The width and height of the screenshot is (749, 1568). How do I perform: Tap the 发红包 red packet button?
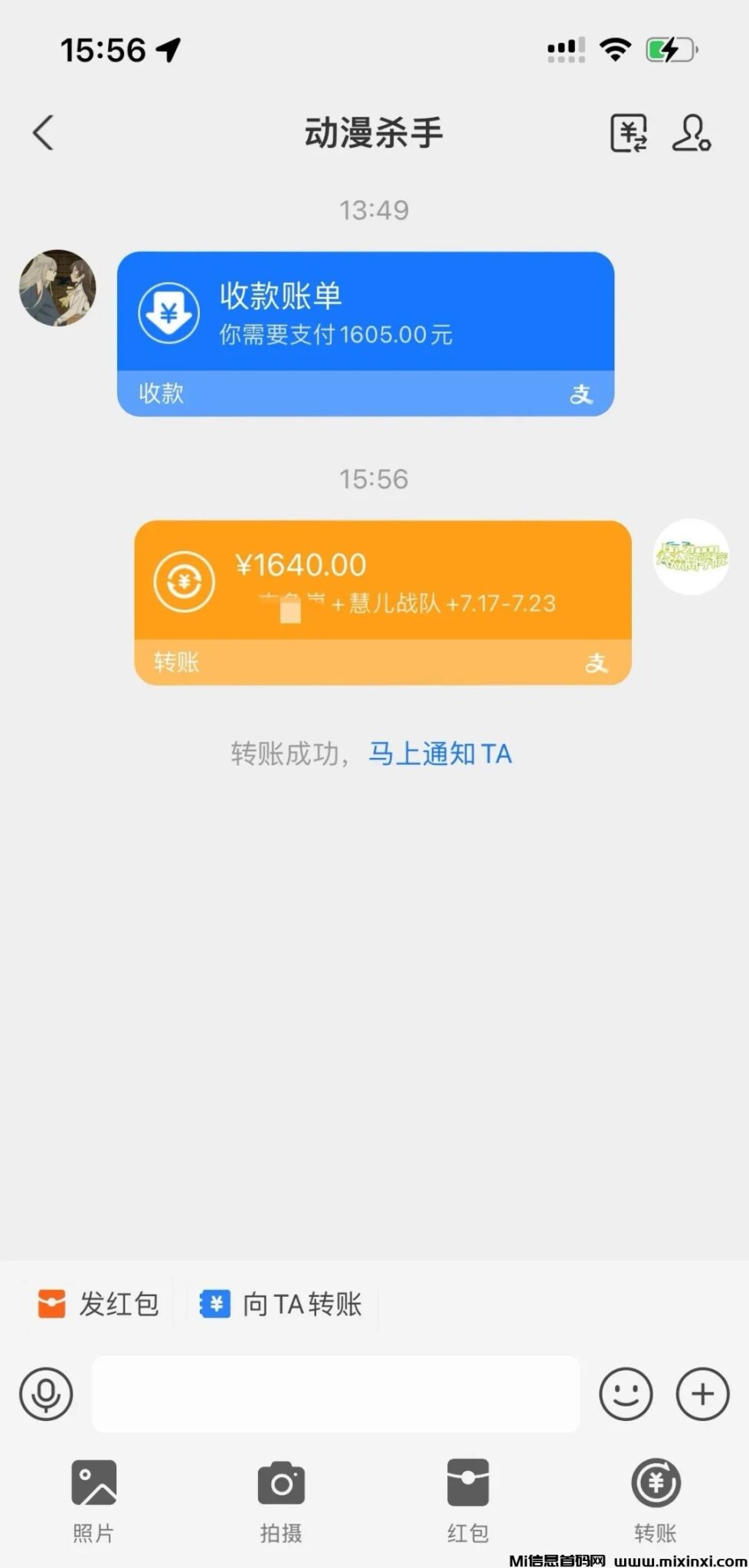pos(98,1305)
